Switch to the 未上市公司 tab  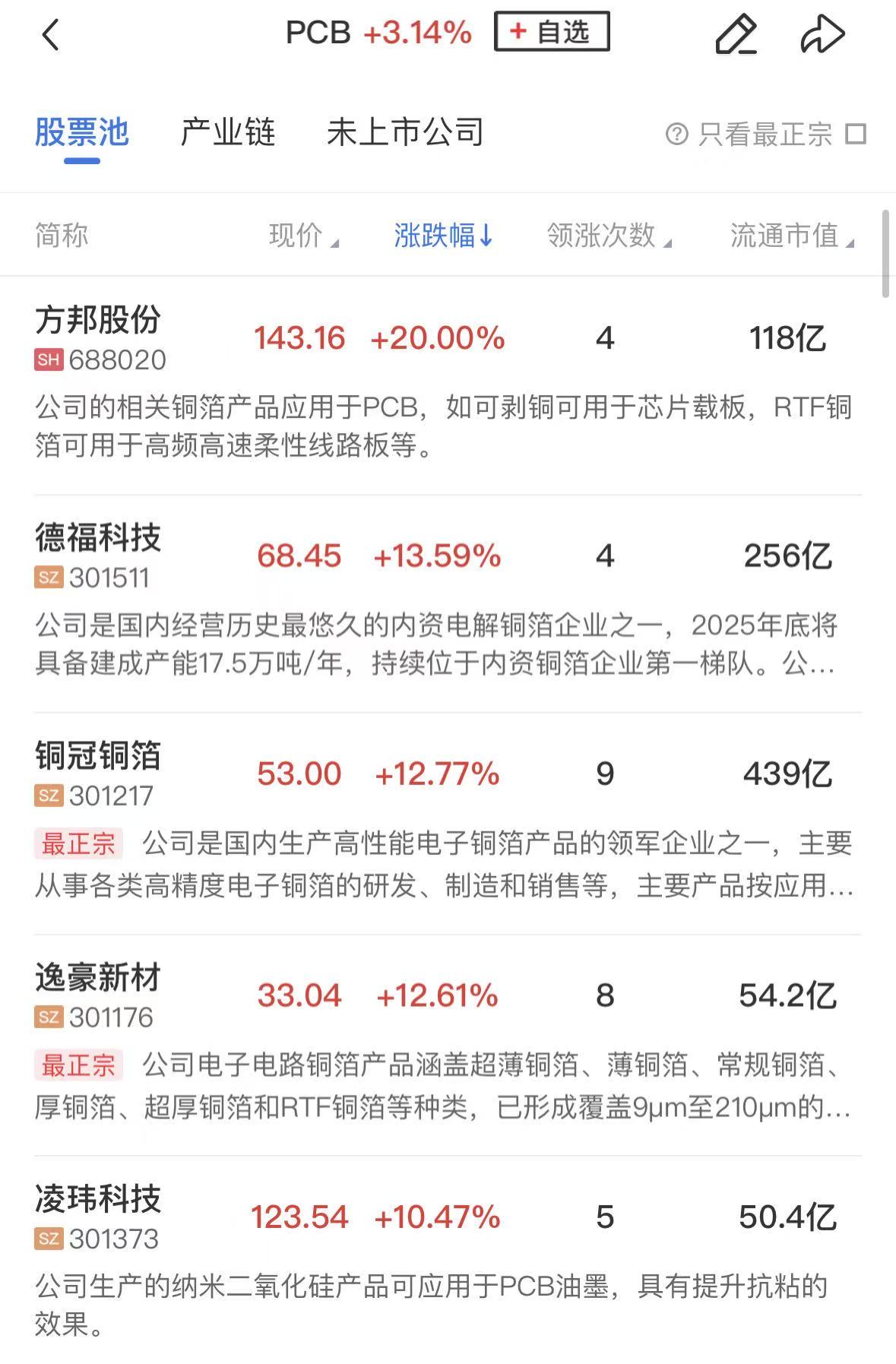click(x=405, y=132)
